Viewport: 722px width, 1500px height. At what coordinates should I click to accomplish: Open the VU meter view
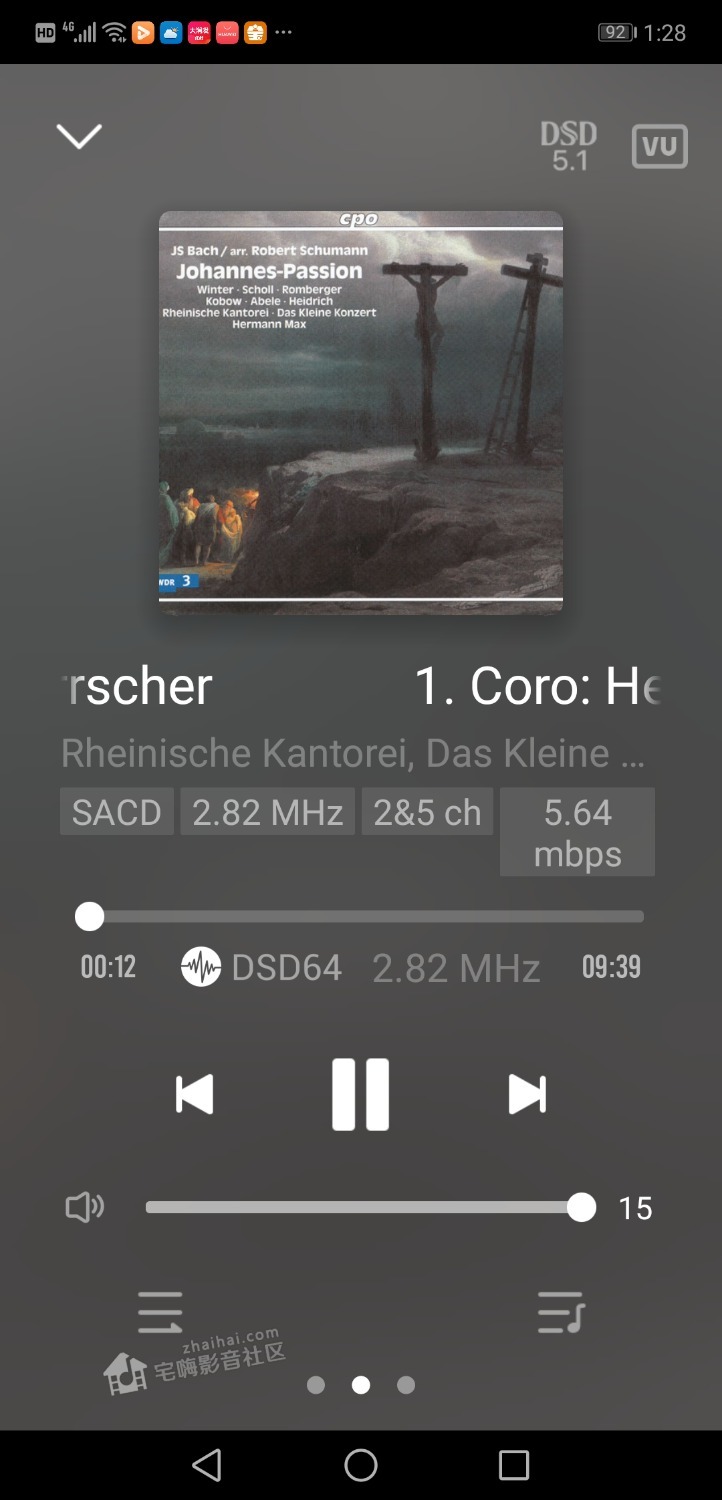659,147
